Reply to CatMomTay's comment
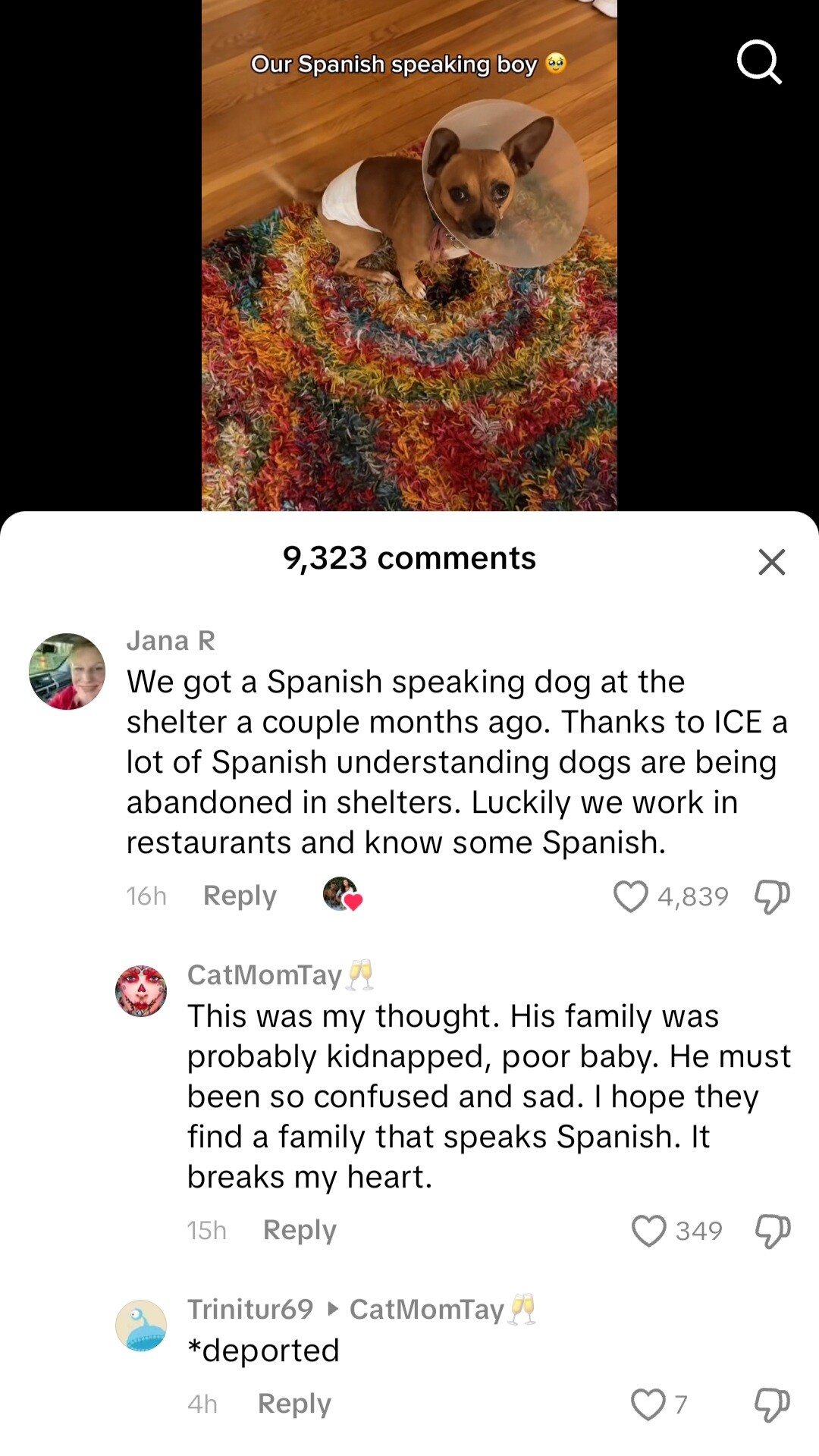The width and height of the screenshot is (819, 1456). (x=300, y=1230)
